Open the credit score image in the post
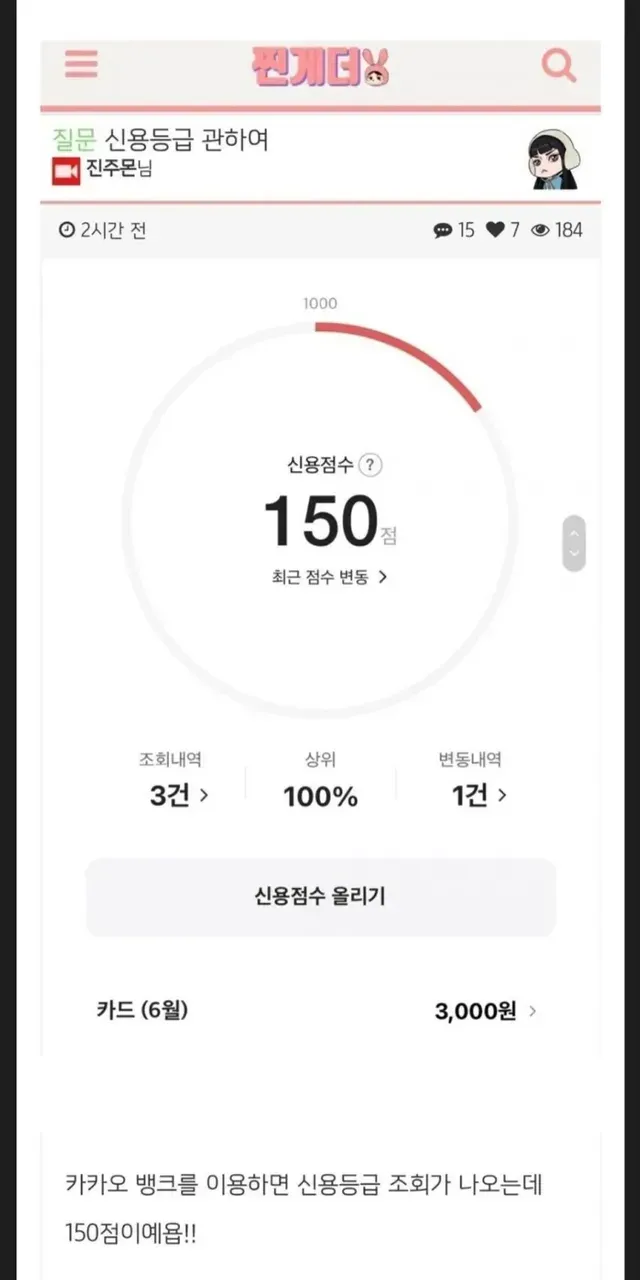Image resolution: width=640 pixels, height=1280 pixels. coord(320,650)
